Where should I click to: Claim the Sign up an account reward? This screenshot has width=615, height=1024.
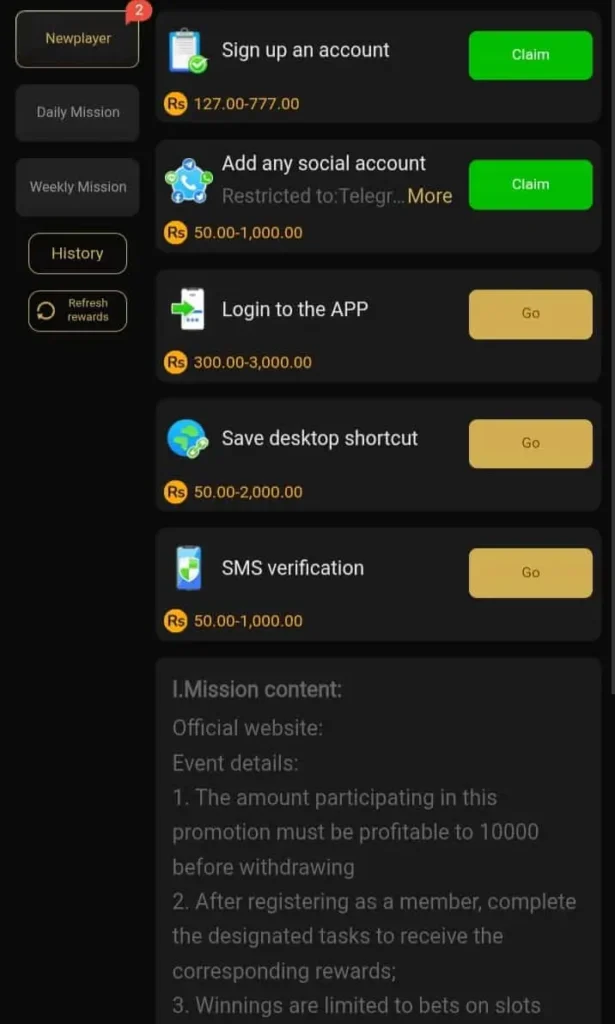pos(530,55)
